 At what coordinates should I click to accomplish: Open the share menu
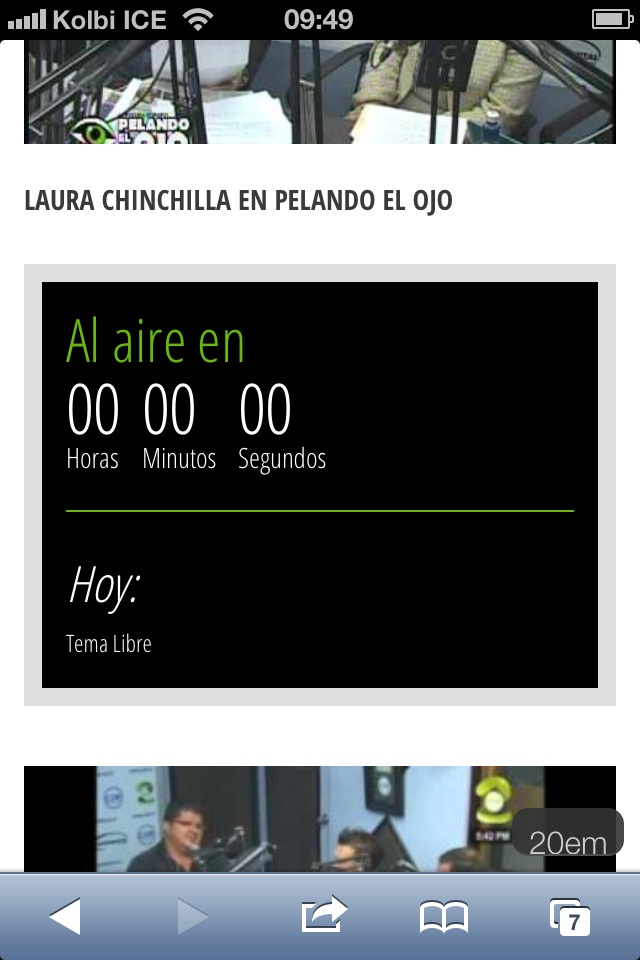(323, 915)
